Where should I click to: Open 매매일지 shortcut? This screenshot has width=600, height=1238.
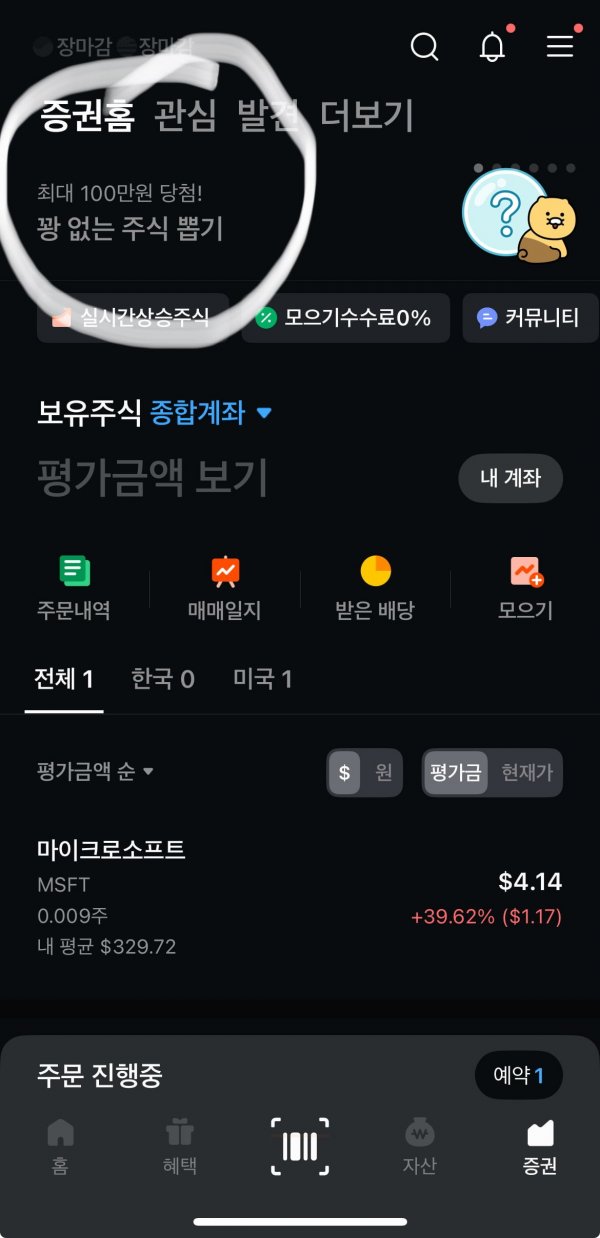click(225, 588)
